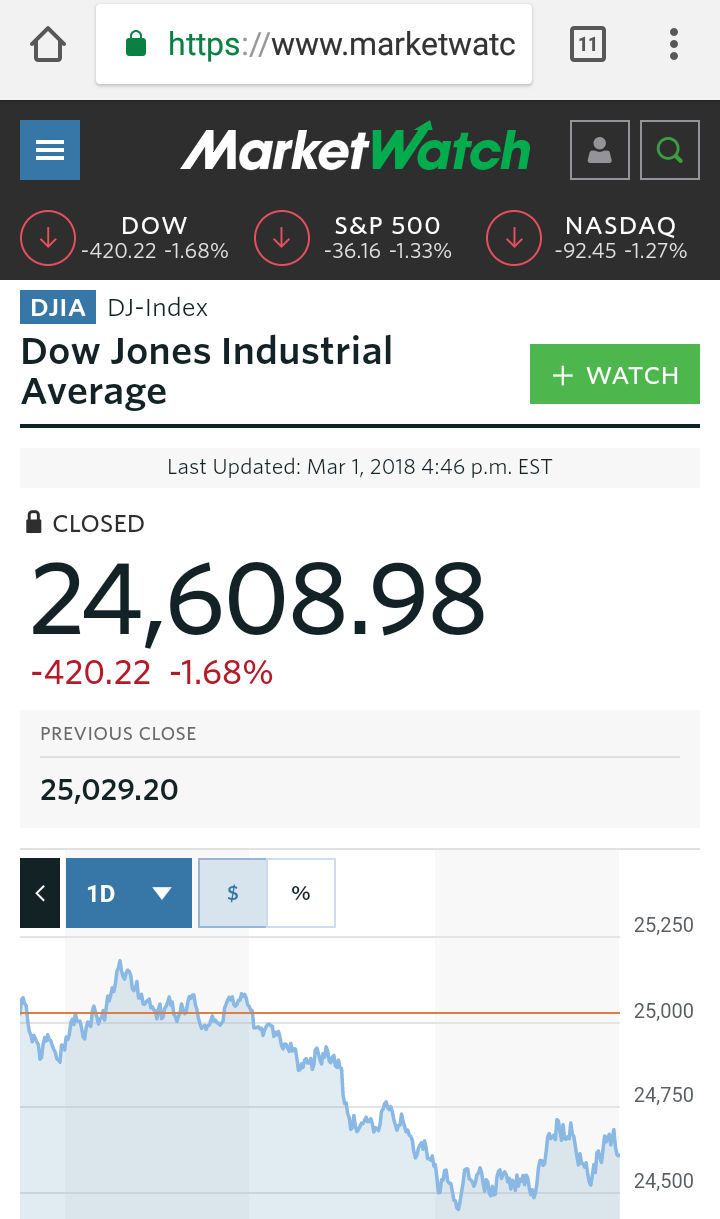Viewport: 720px width, 1219px height.
Task: Open the DOW ticker in header
Action: point(125,238)
